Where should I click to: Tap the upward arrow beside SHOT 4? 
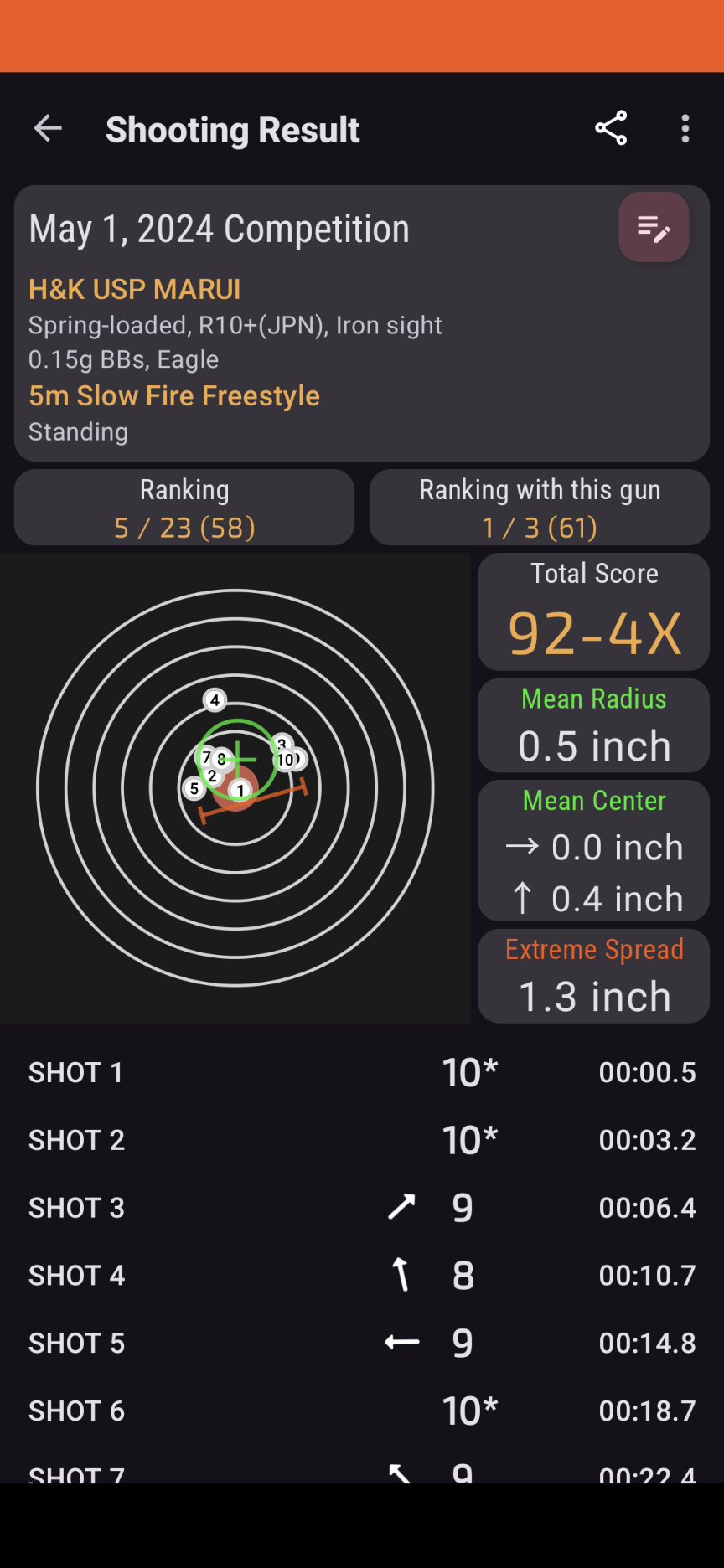coord(401,1274)
